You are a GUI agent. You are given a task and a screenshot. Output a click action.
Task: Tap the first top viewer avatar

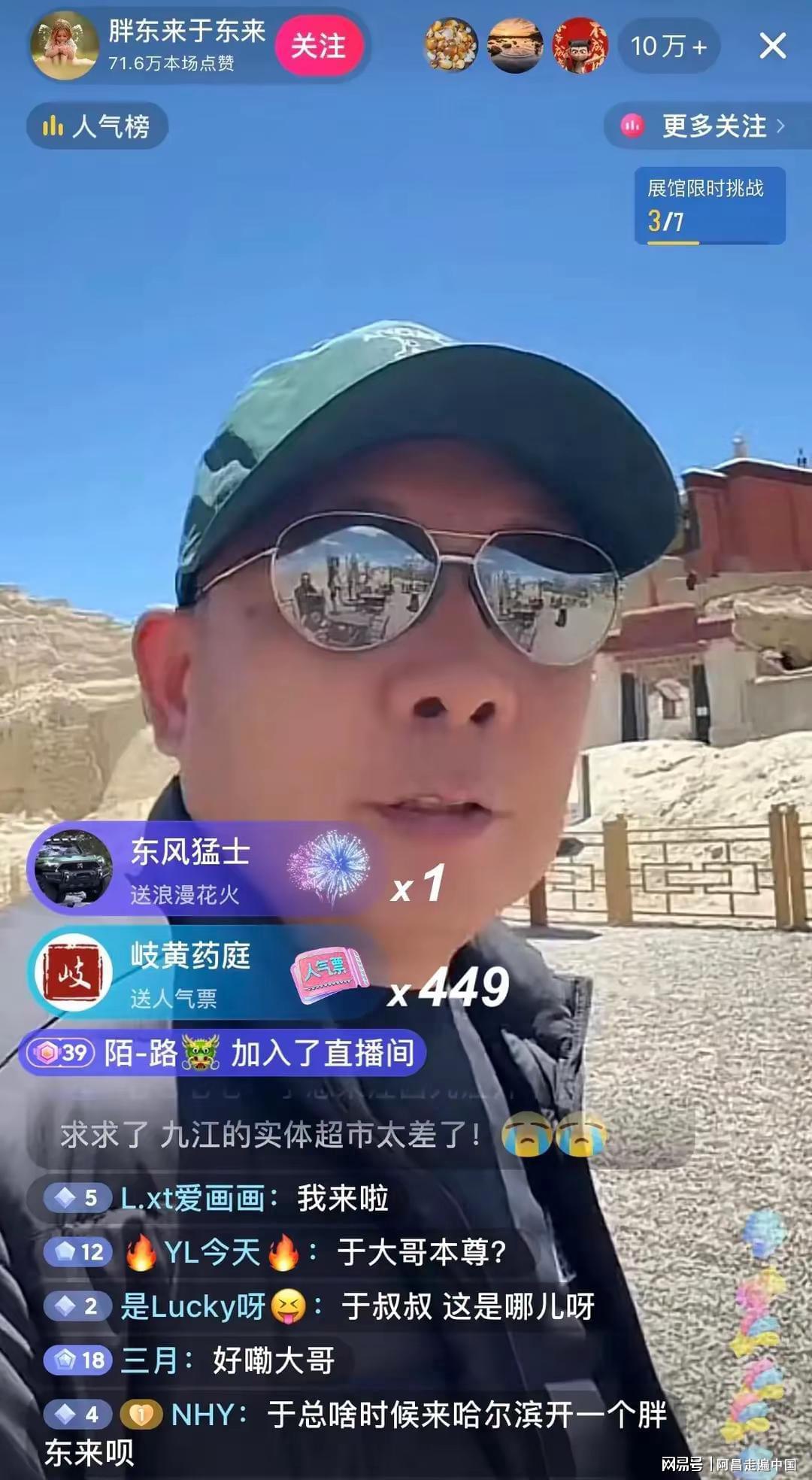[451, 46]
